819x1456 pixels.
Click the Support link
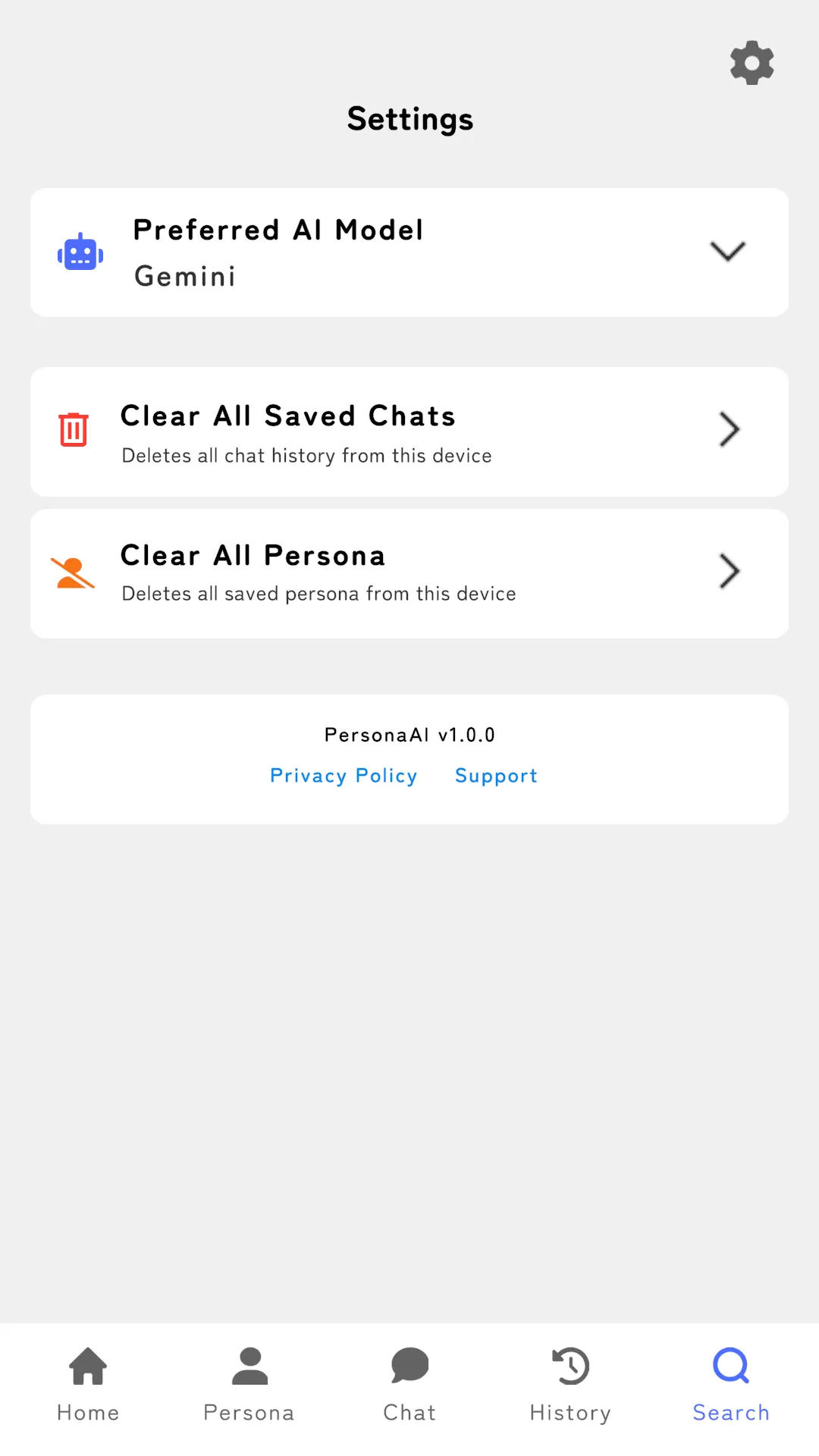click(x=496, y=775)
